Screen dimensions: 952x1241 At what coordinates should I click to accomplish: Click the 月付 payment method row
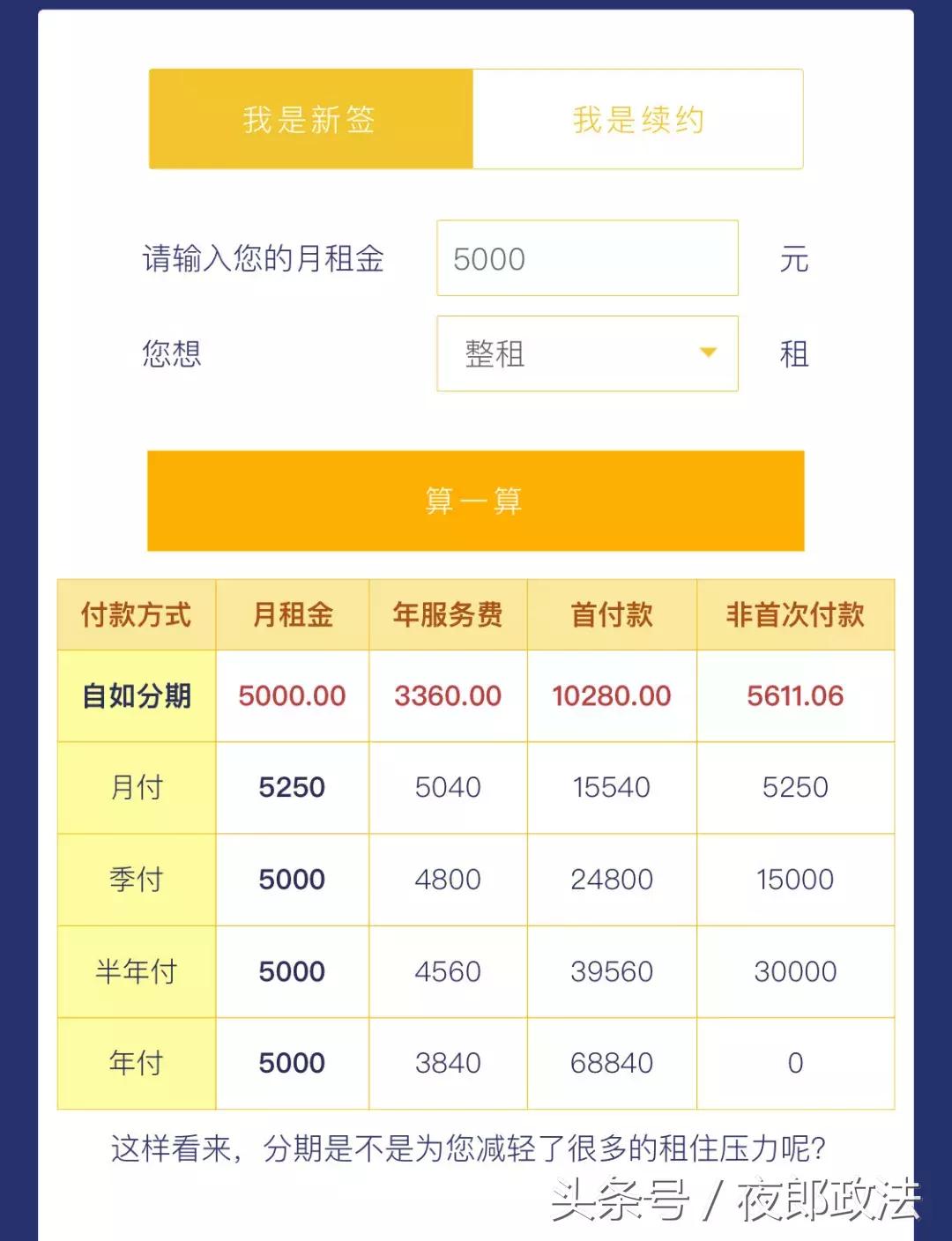[134, 788]
